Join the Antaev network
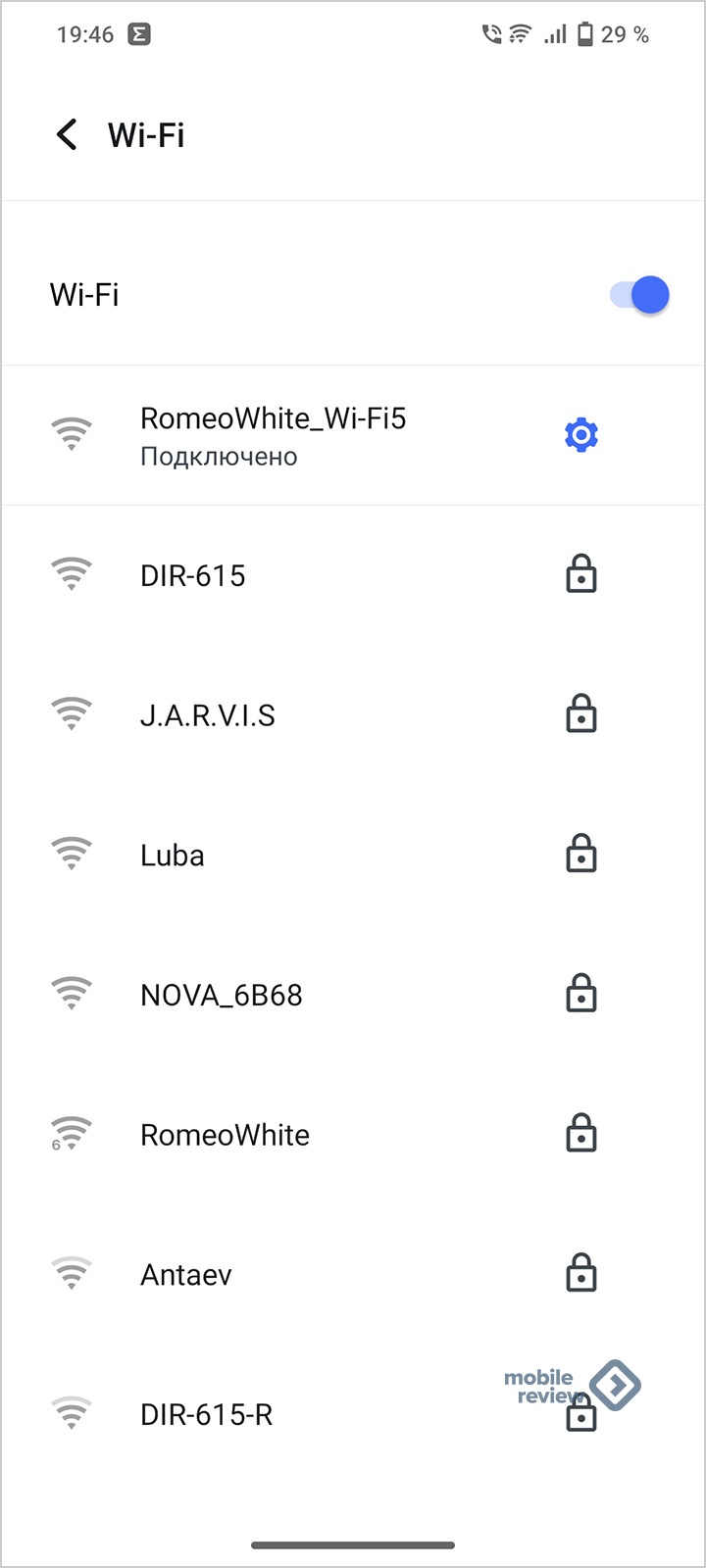The image size is (706, 1568). 186,1275
